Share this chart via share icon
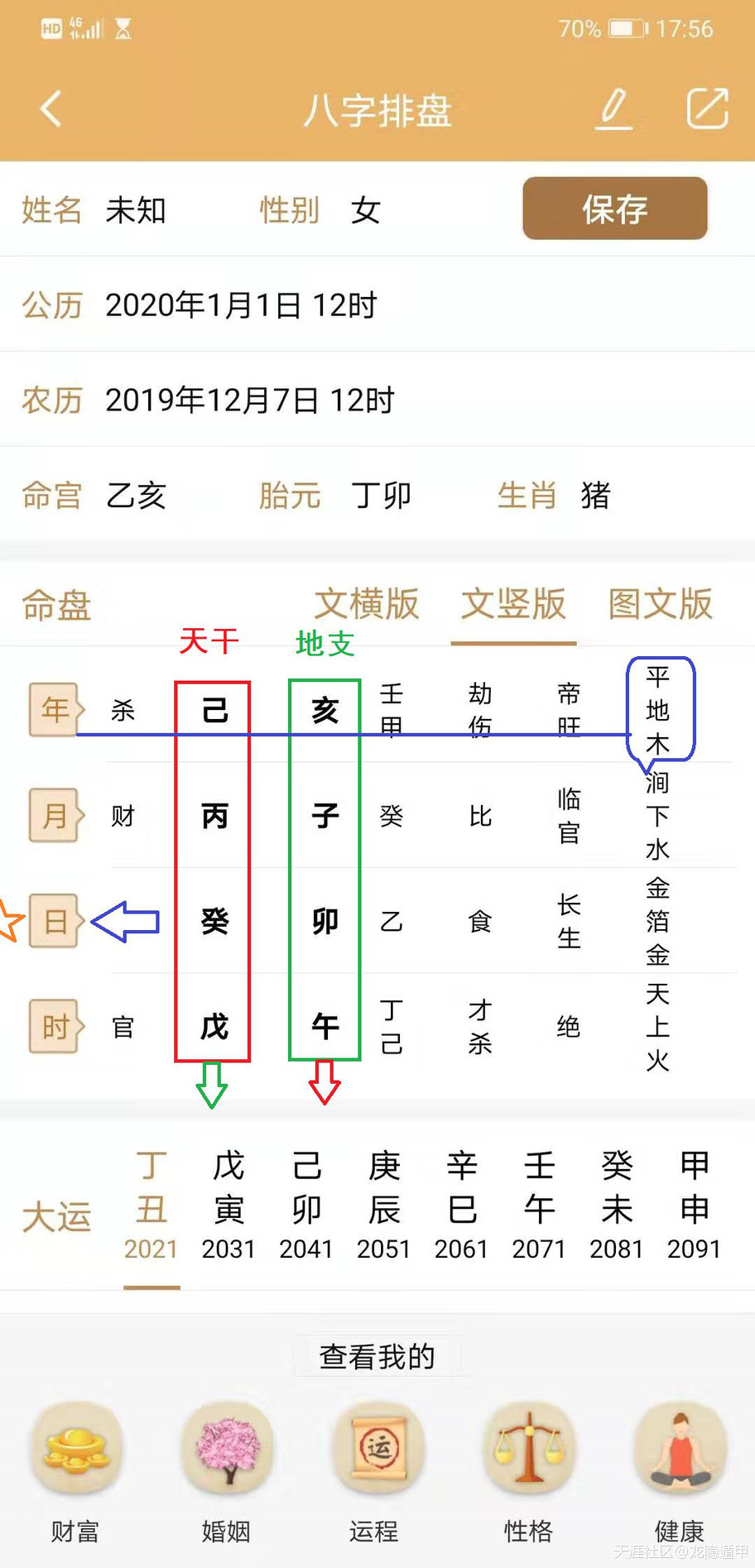755x1568 pixels. 708,109
